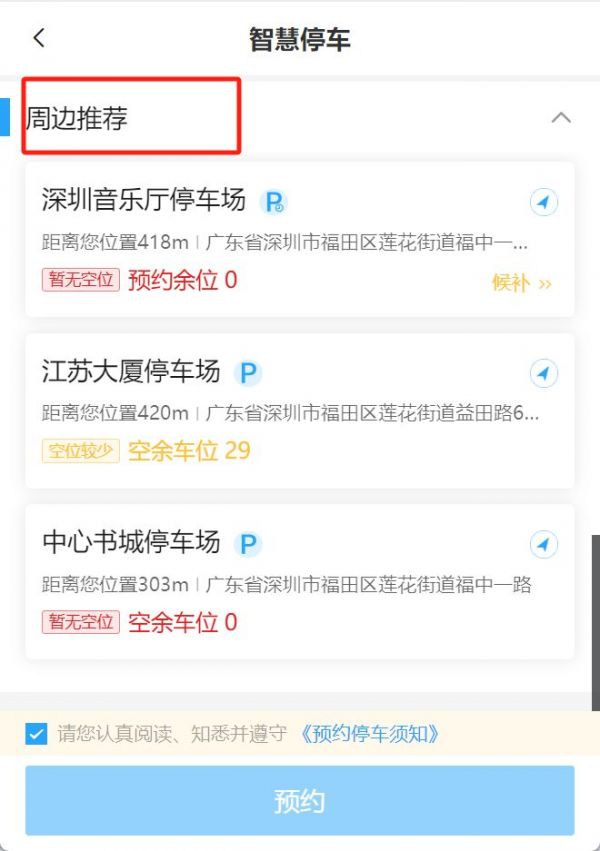
Task: Uncheck the agreement checkbox
Action: coord(36,735)
